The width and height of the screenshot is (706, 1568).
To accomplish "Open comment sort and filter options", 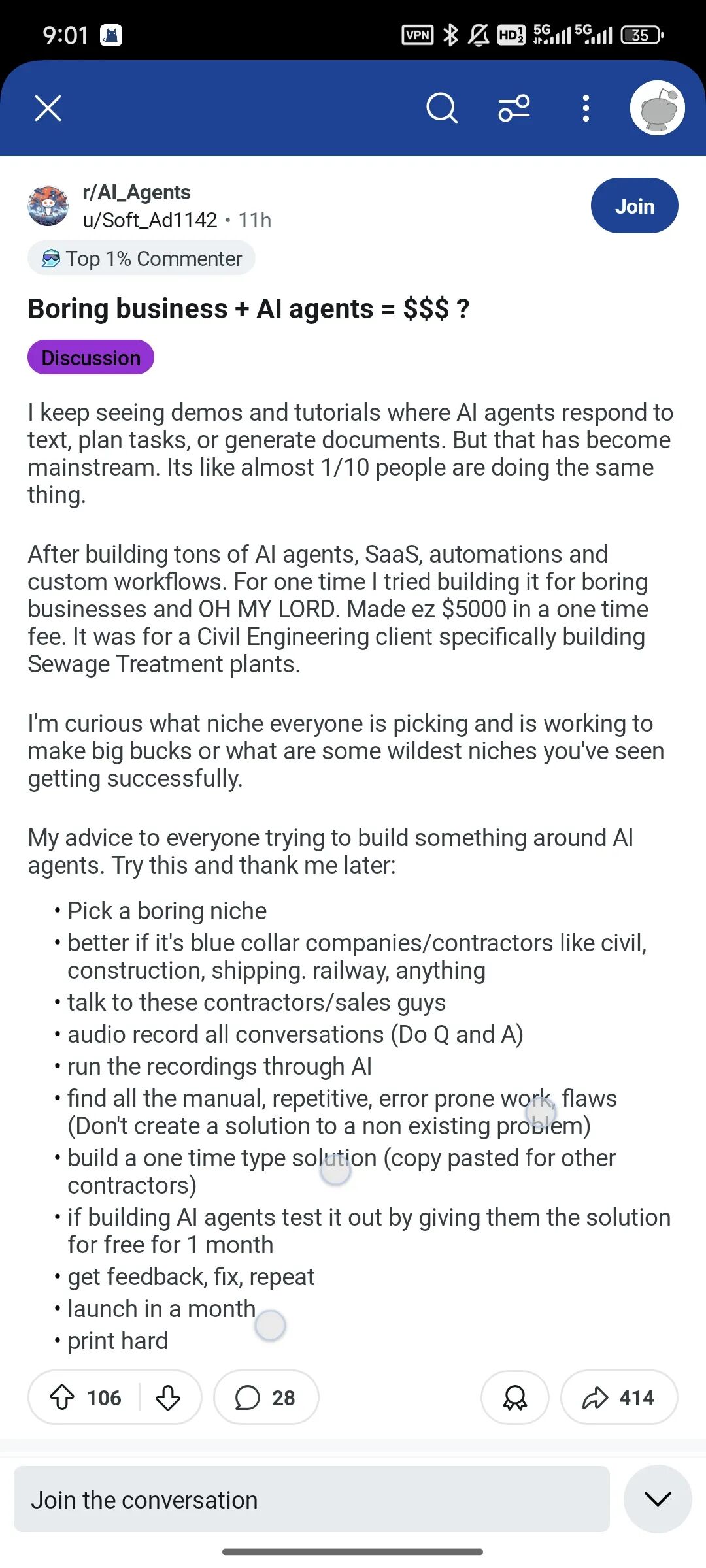I will coord(514,108).
